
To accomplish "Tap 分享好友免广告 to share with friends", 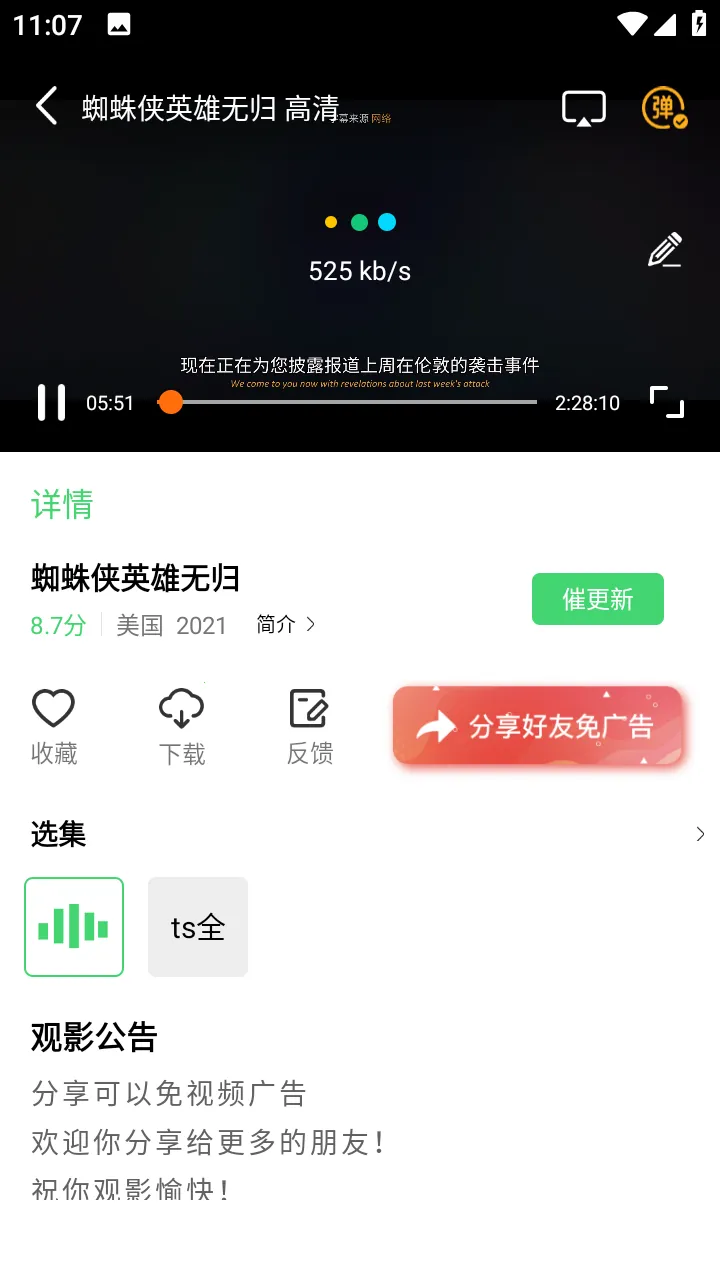I will (x=539, y=727).
